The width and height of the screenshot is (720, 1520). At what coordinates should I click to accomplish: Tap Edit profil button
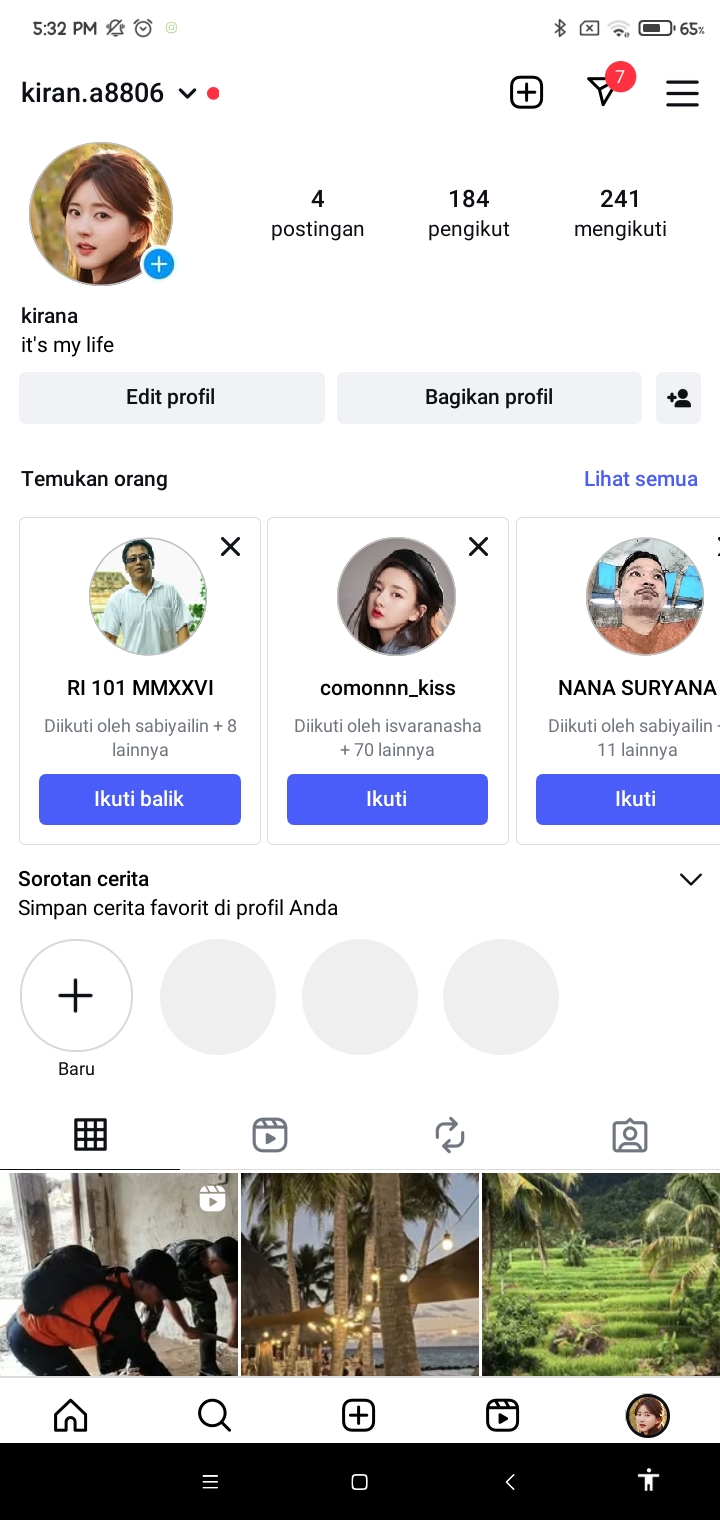[171, 397]
